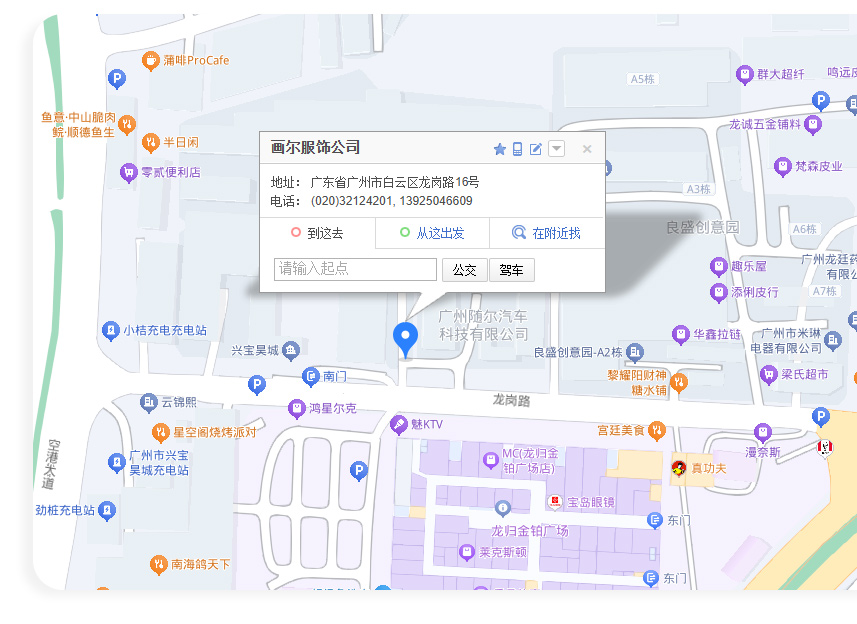Viewport: 857px width, 624px height.
Task: Close the 画尔服饰公司 info window
Action: click(587, 149)
